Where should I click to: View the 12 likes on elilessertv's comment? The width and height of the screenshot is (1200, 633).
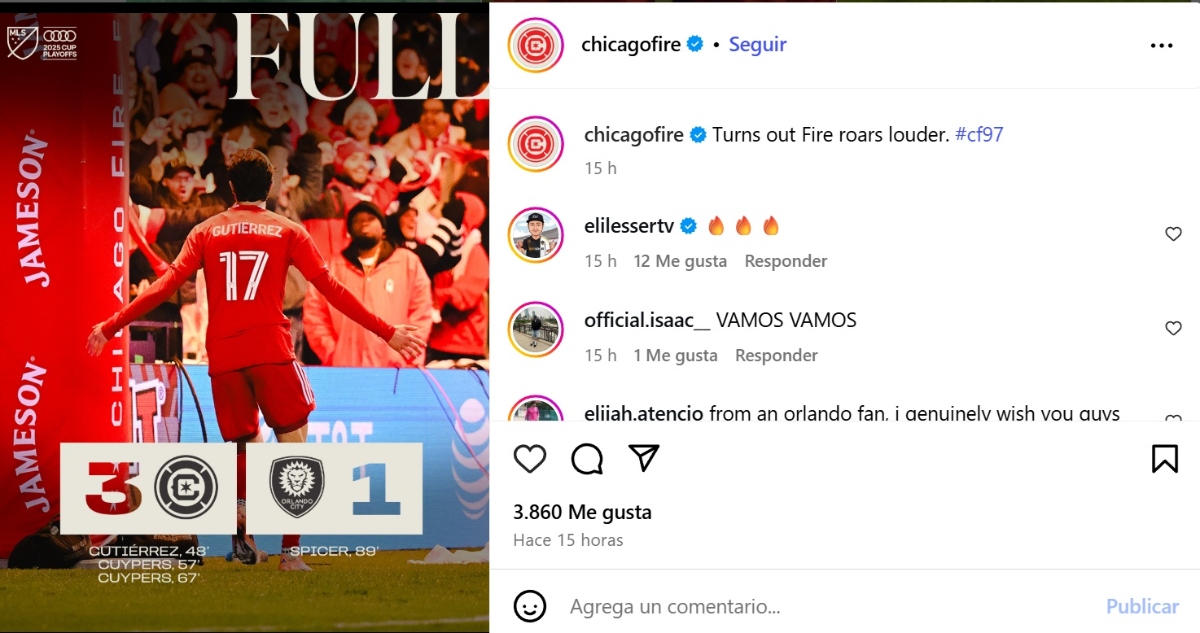tap(680, 261)
